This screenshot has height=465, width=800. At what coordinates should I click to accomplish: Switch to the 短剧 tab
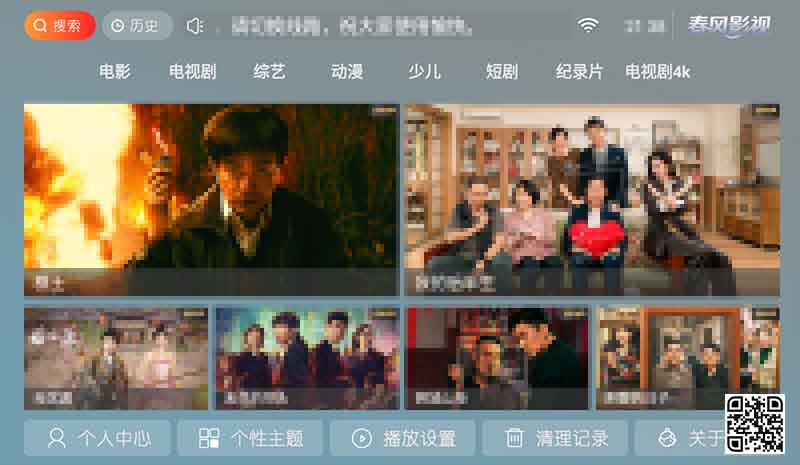pyautogui.click(x=502, y=72)
